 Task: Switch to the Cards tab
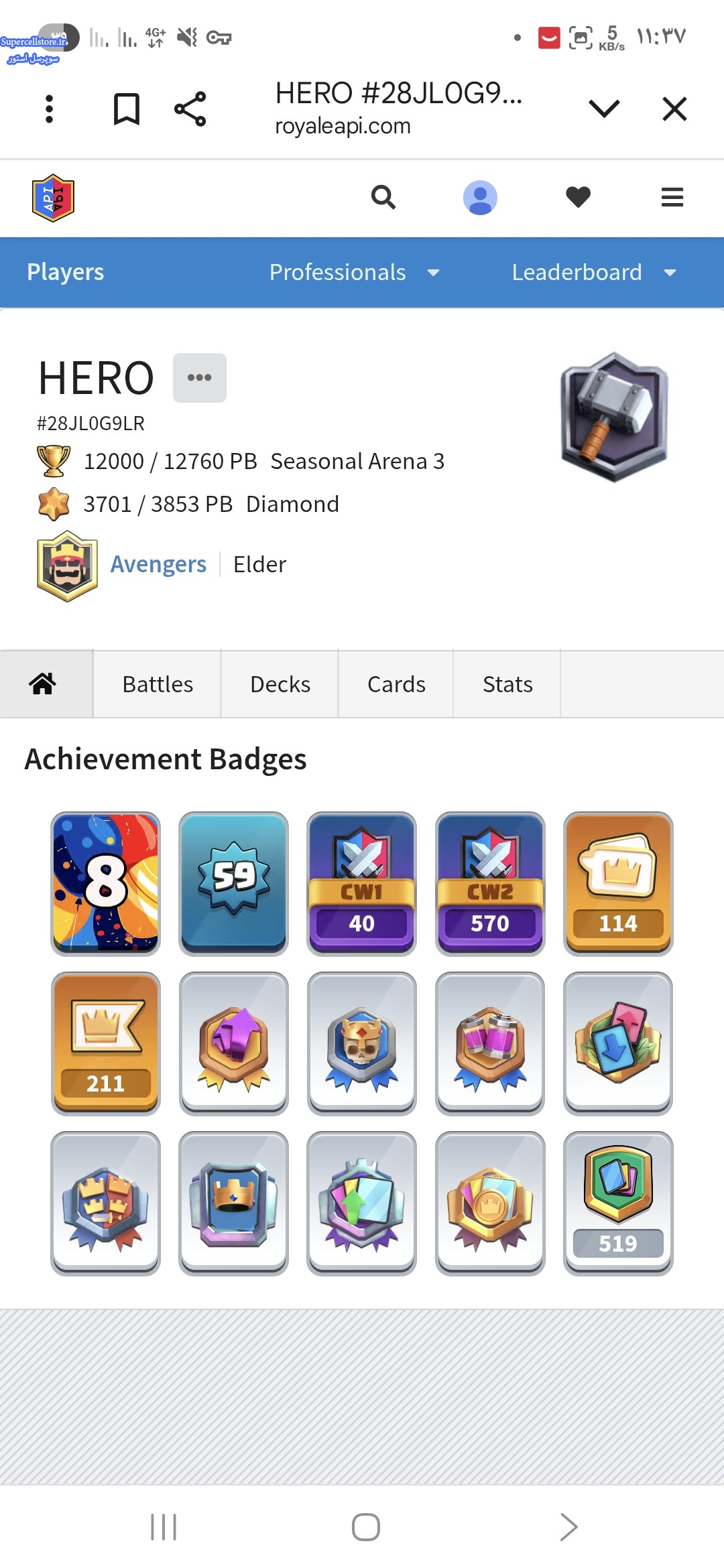396,684
